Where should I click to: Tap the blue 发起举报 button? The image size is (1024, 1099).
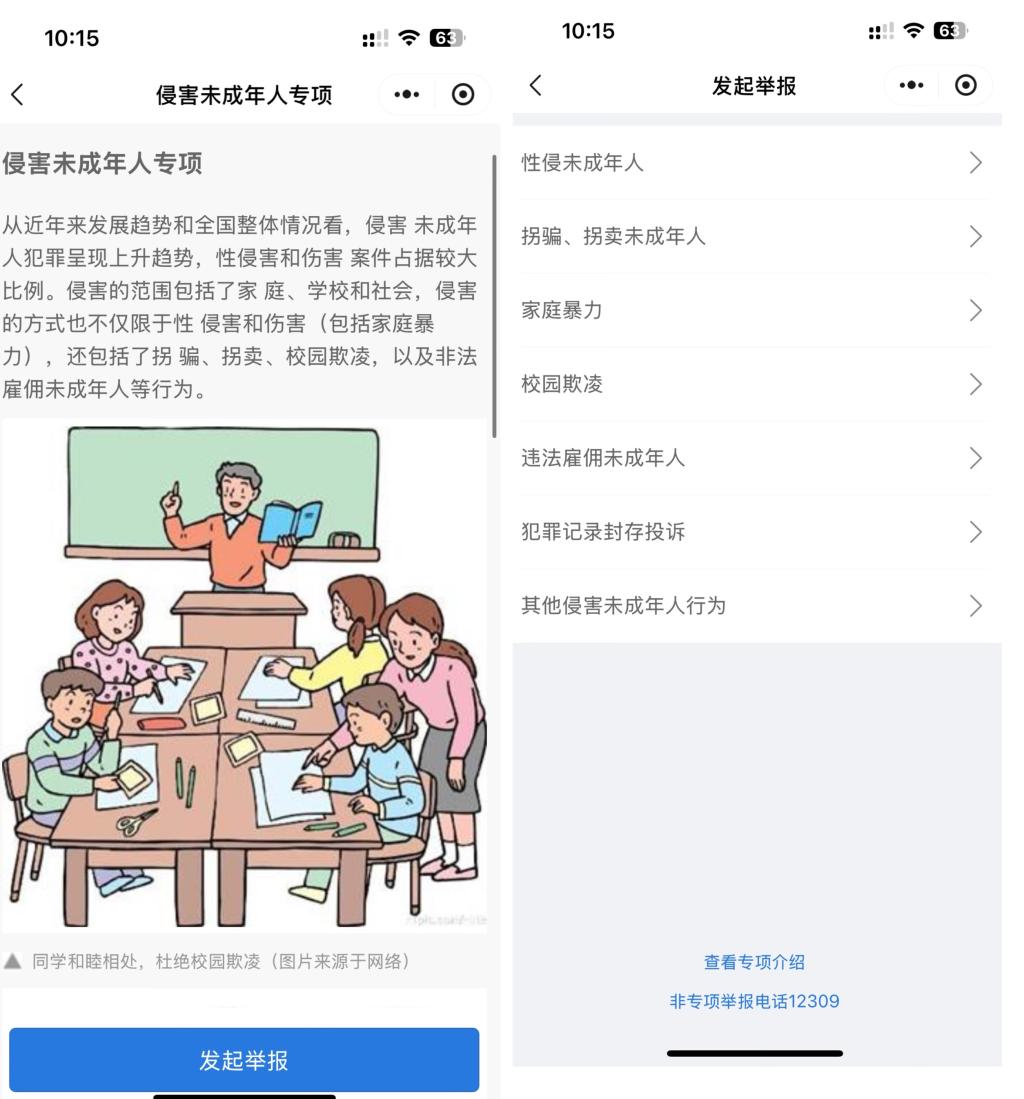click(x=244, y=1060)
